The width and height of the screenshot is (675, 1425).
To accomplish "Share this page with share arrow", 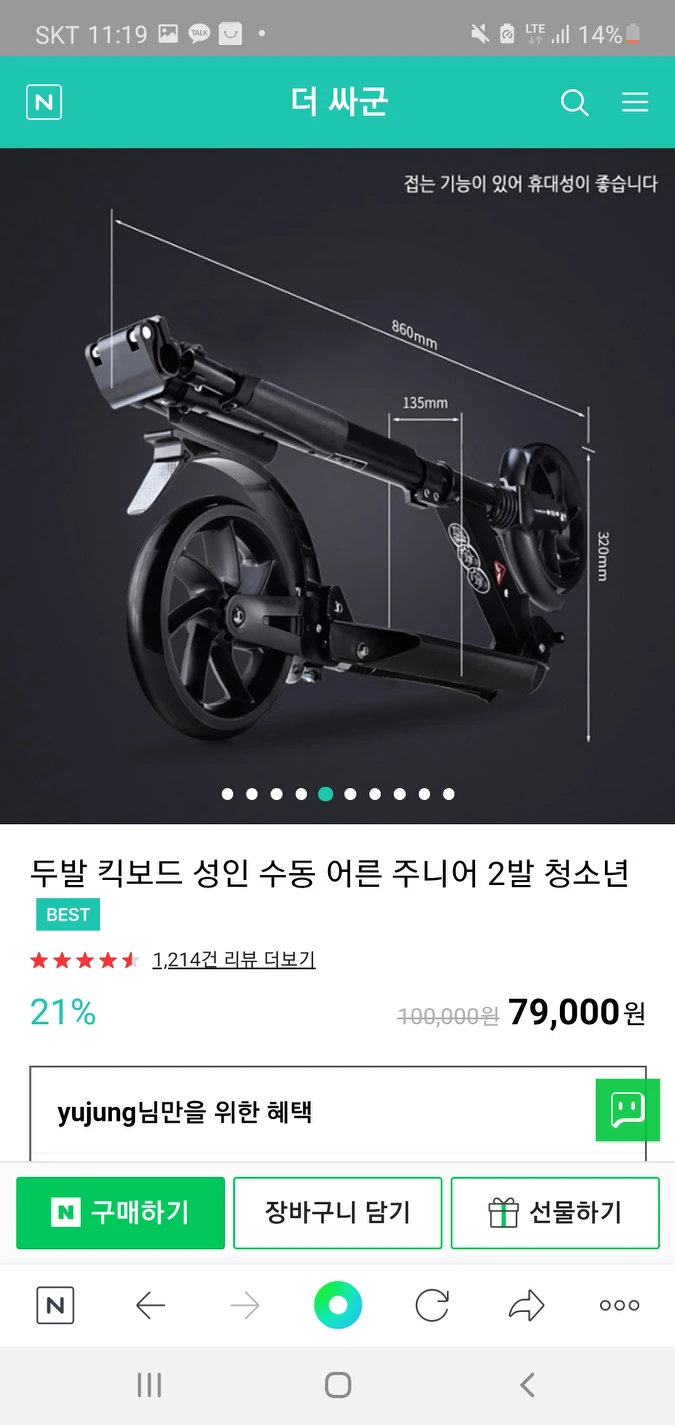I will [x=526, y=1305].
